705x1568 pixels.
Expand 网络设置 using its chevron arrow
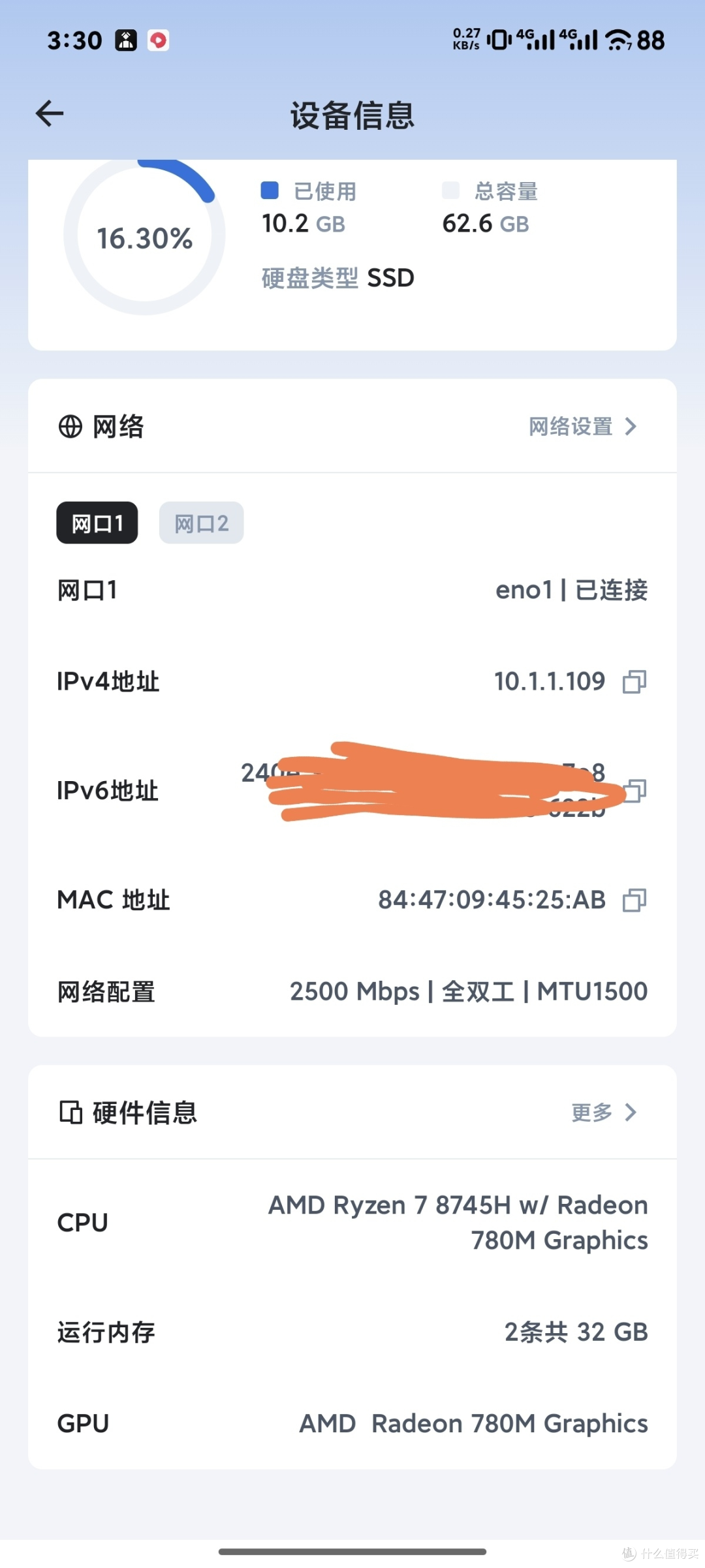click(631, 426)
